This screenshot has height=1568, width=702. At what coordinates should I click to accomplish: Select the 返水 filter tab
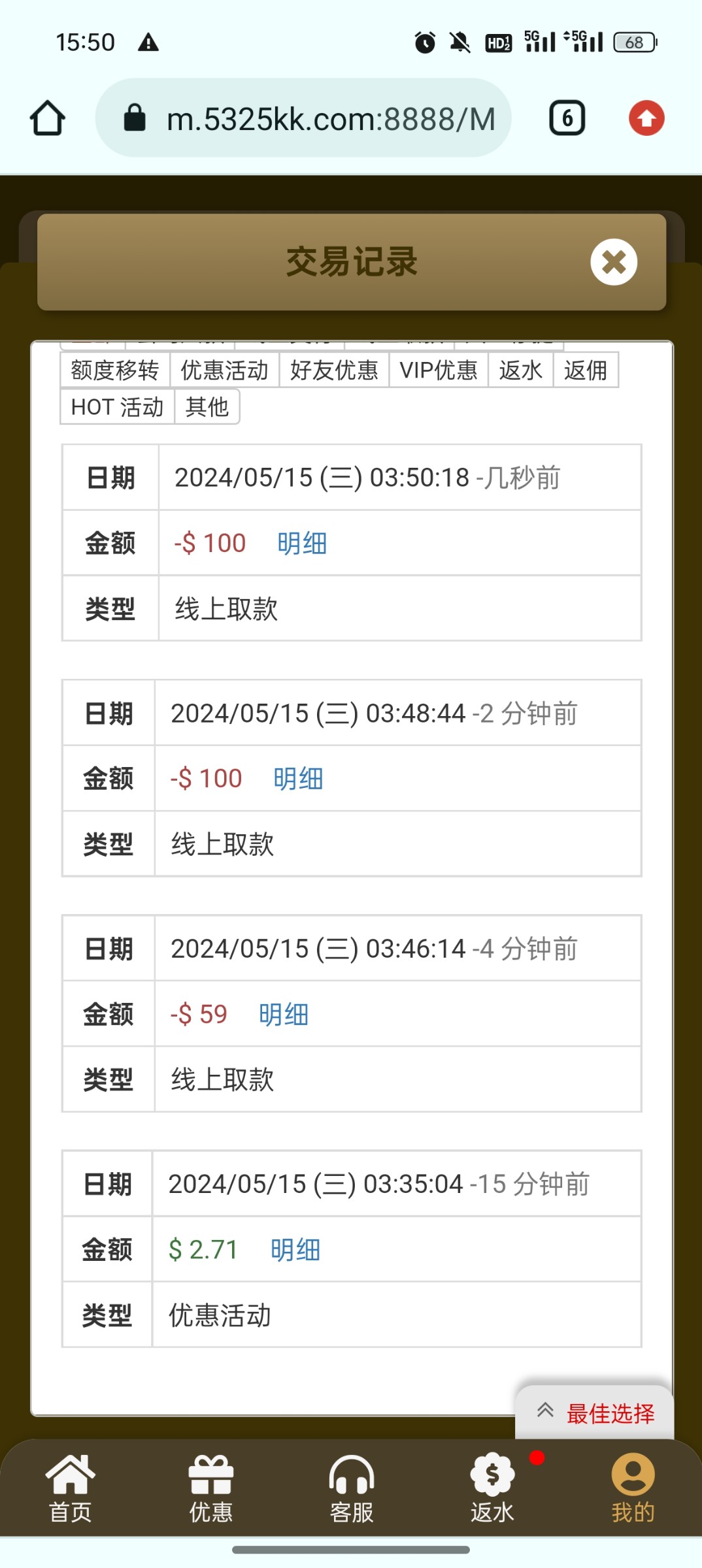(x=520, y=370)
